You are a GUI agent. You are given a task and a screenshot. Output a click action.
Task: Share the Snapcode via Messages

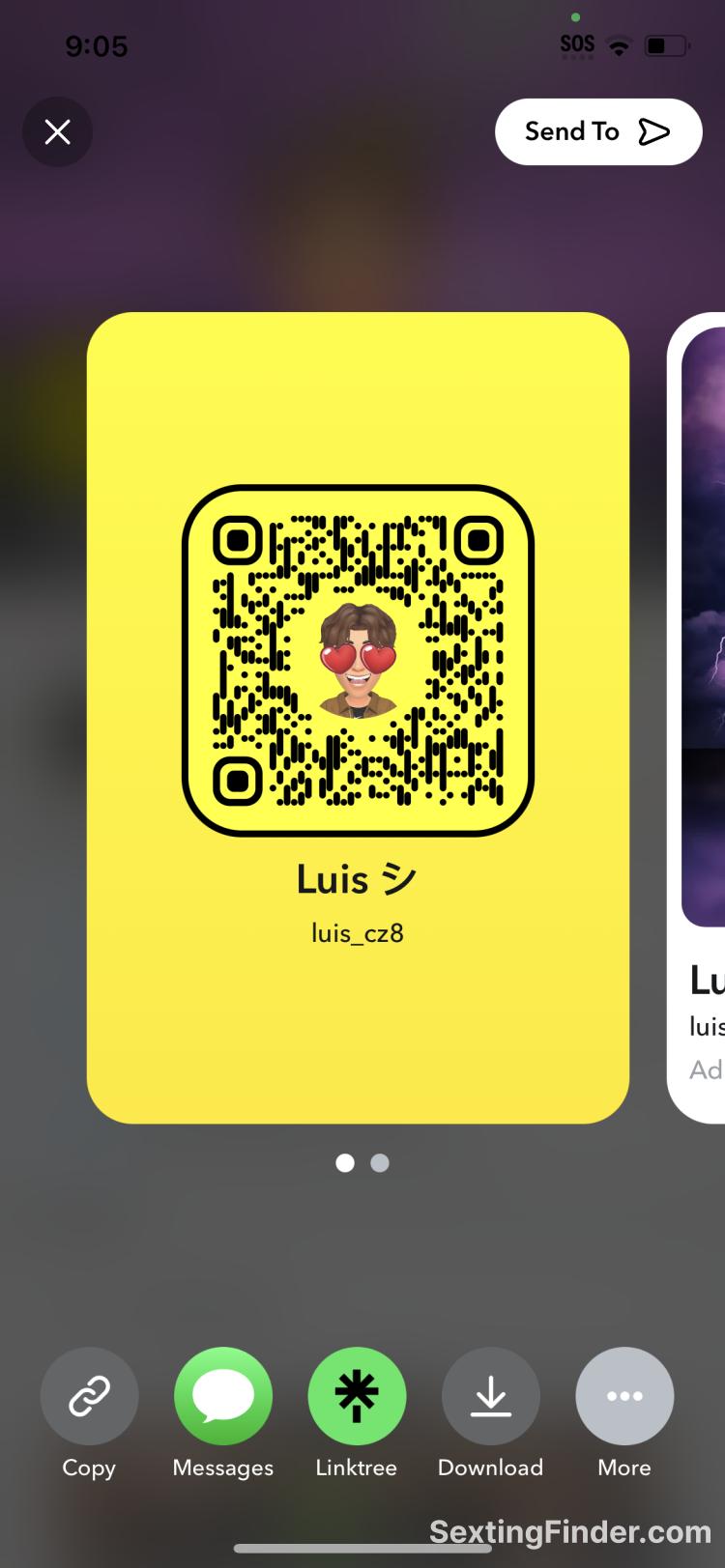click(223, 1396)
